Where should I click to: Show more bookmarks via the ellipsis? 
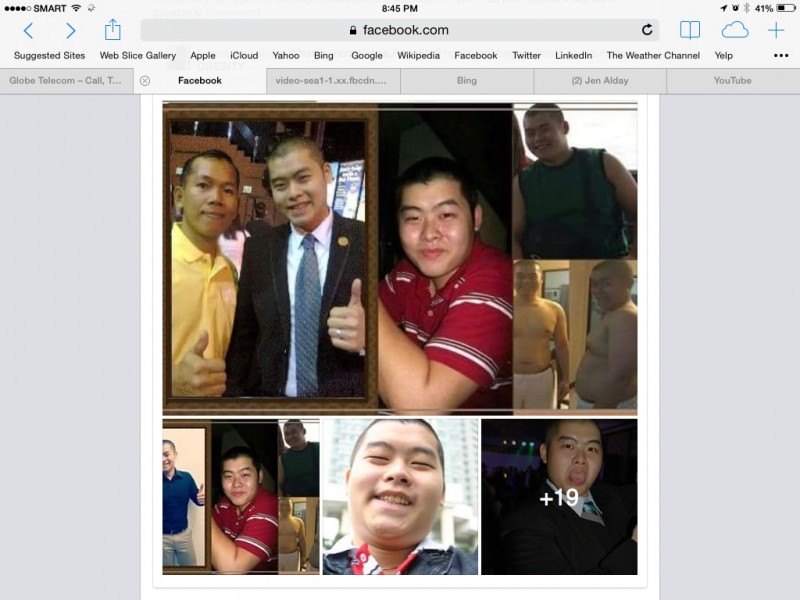pyautogui.click(x=781, y=56)
